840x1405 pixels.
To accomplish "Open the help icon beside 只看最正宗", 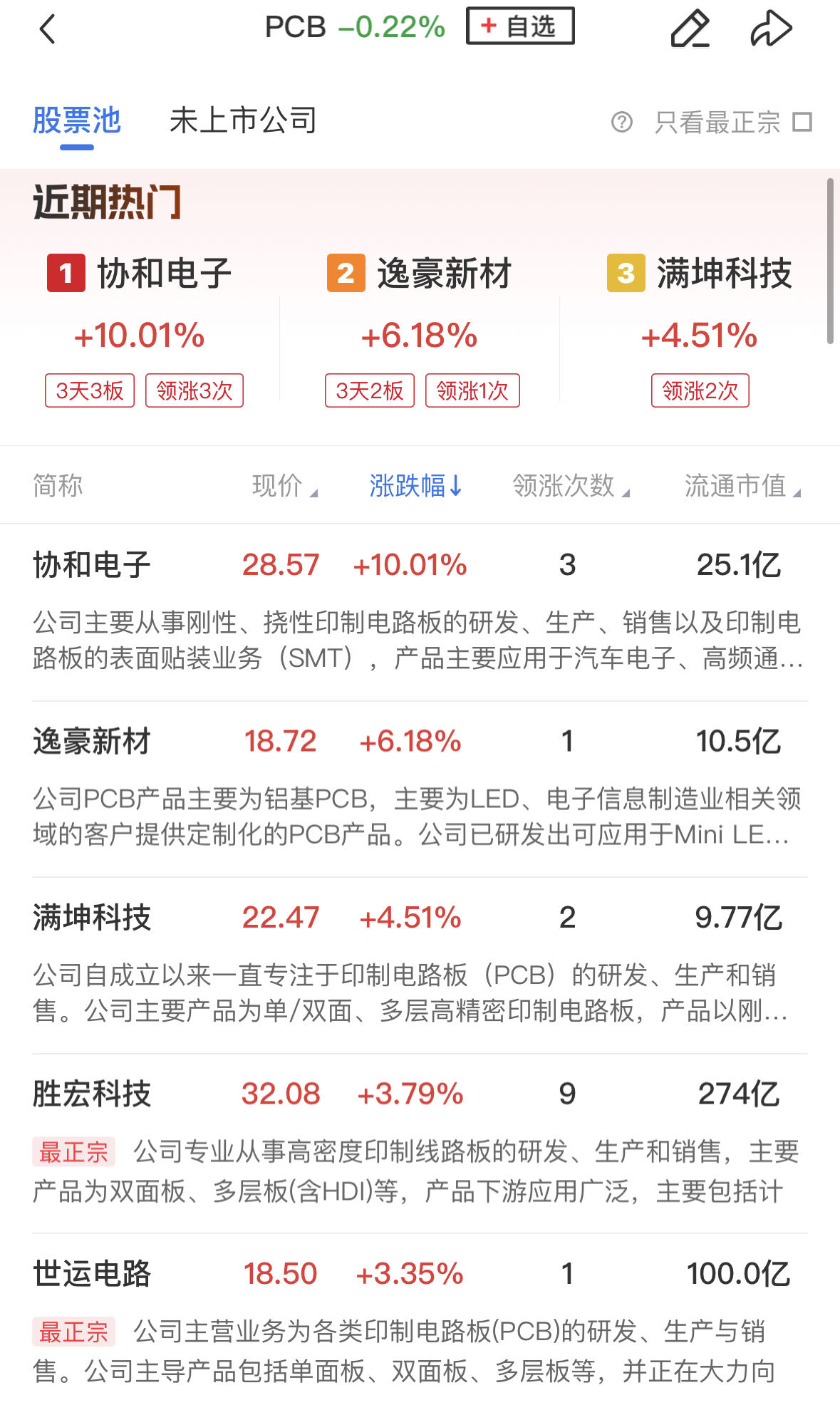I will pos(621,123).
